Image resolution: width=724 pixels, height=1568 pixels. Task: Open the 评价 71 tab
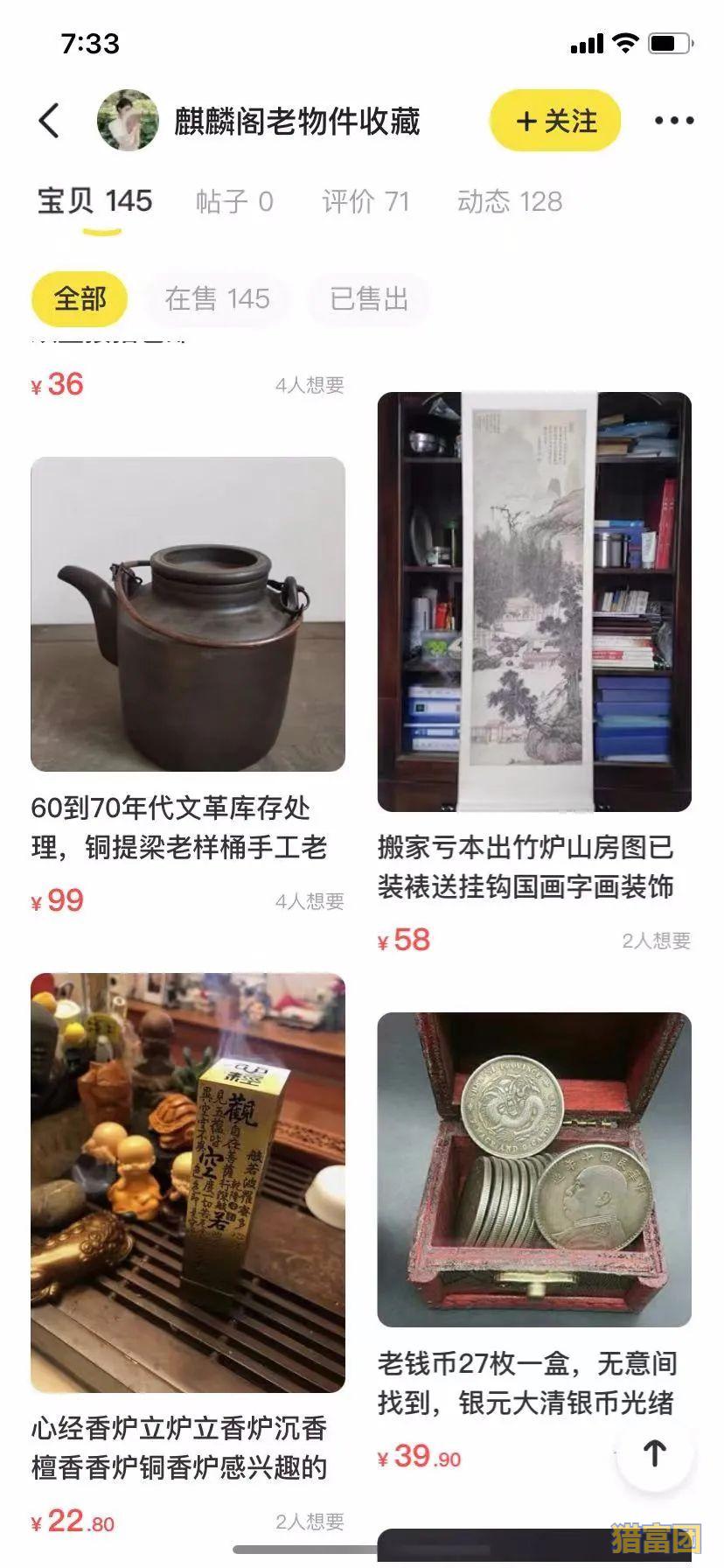[365, 201]
